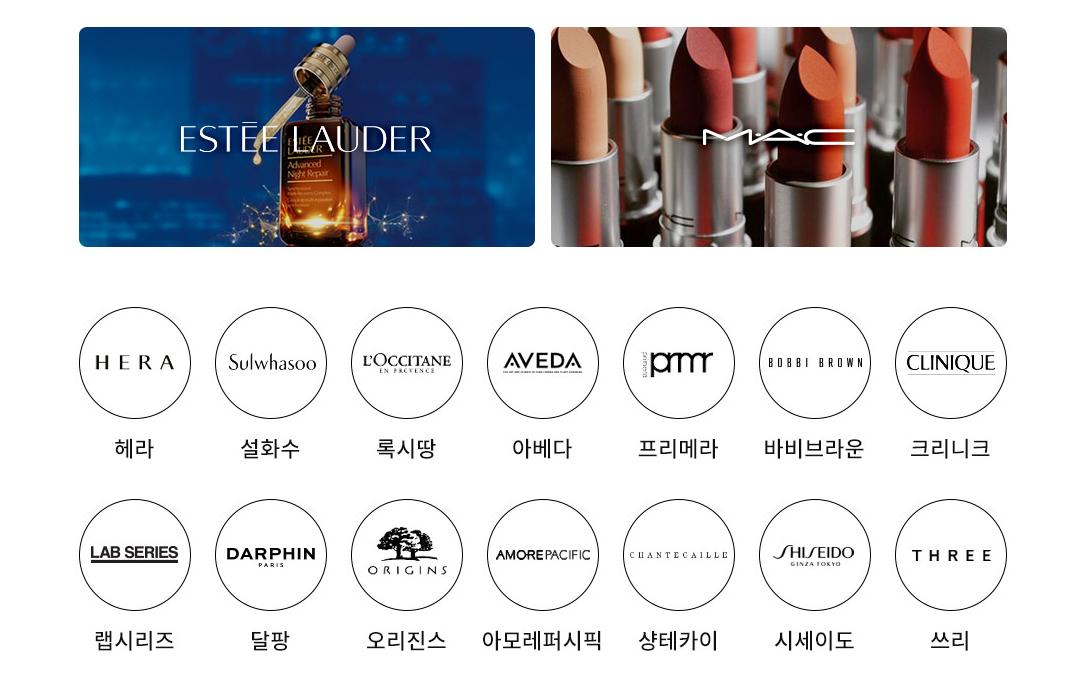Choose the L'Occitane (록시땅) brand
Image resolution: width=1069 pixels, height=676 pixels.
(x=407, y=363)
